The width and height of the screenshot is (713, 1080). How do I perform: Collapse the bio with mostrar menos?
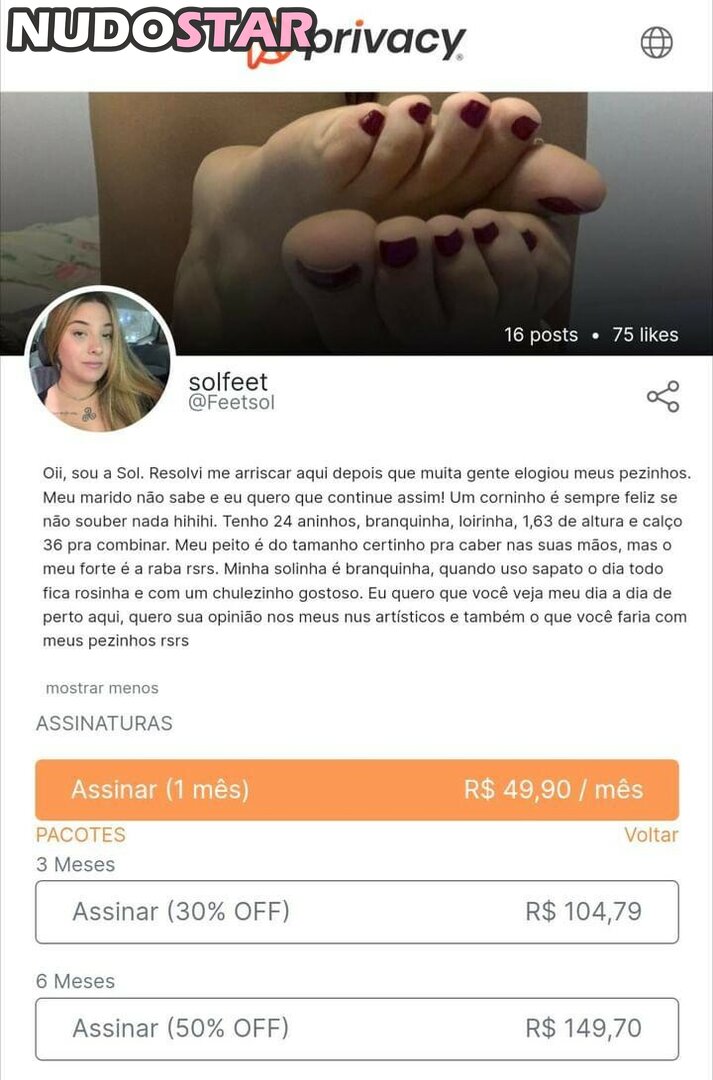point(102,688)
